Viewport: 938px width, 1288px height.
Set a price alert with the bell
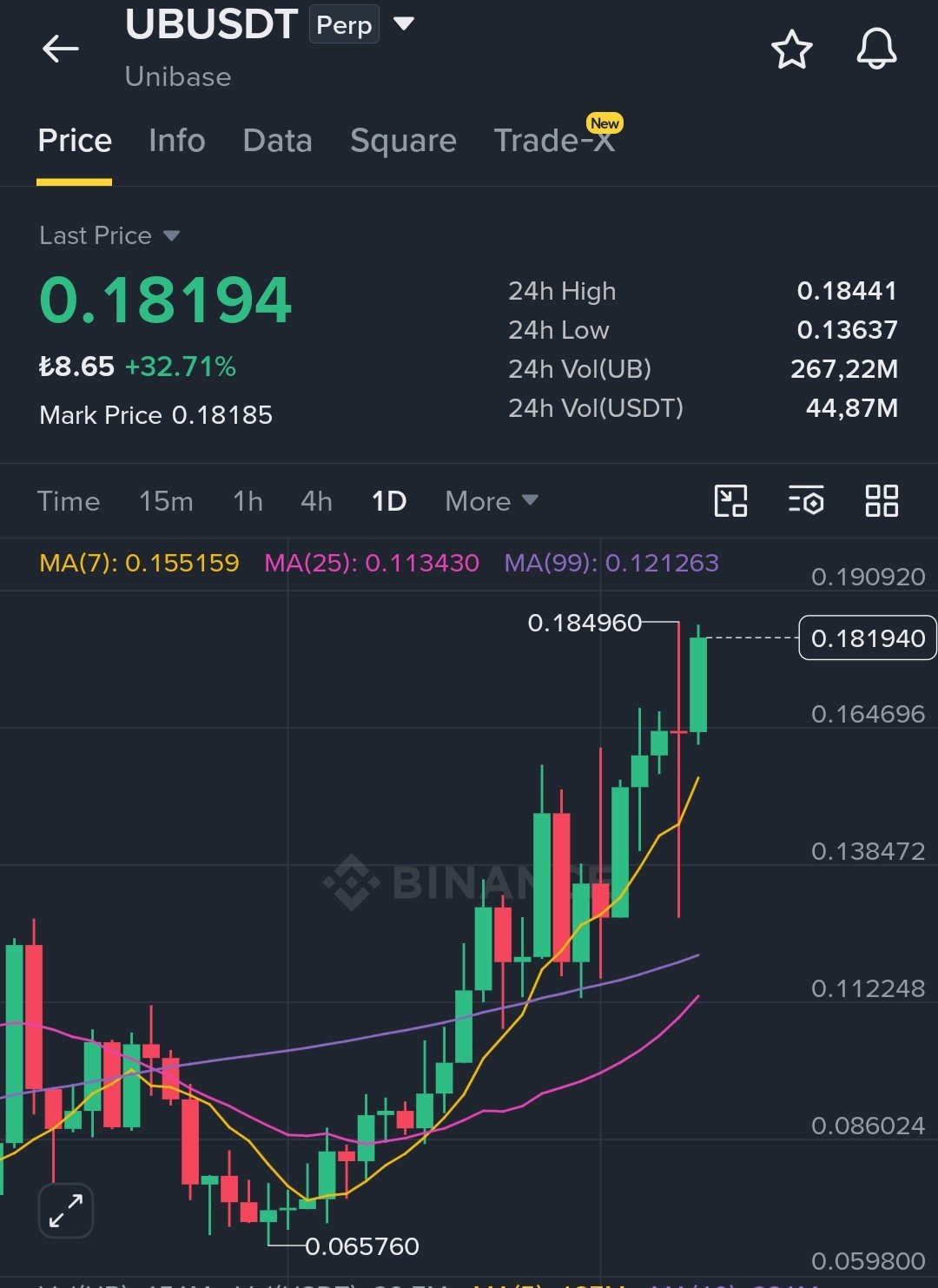click(x=876, y=49)
